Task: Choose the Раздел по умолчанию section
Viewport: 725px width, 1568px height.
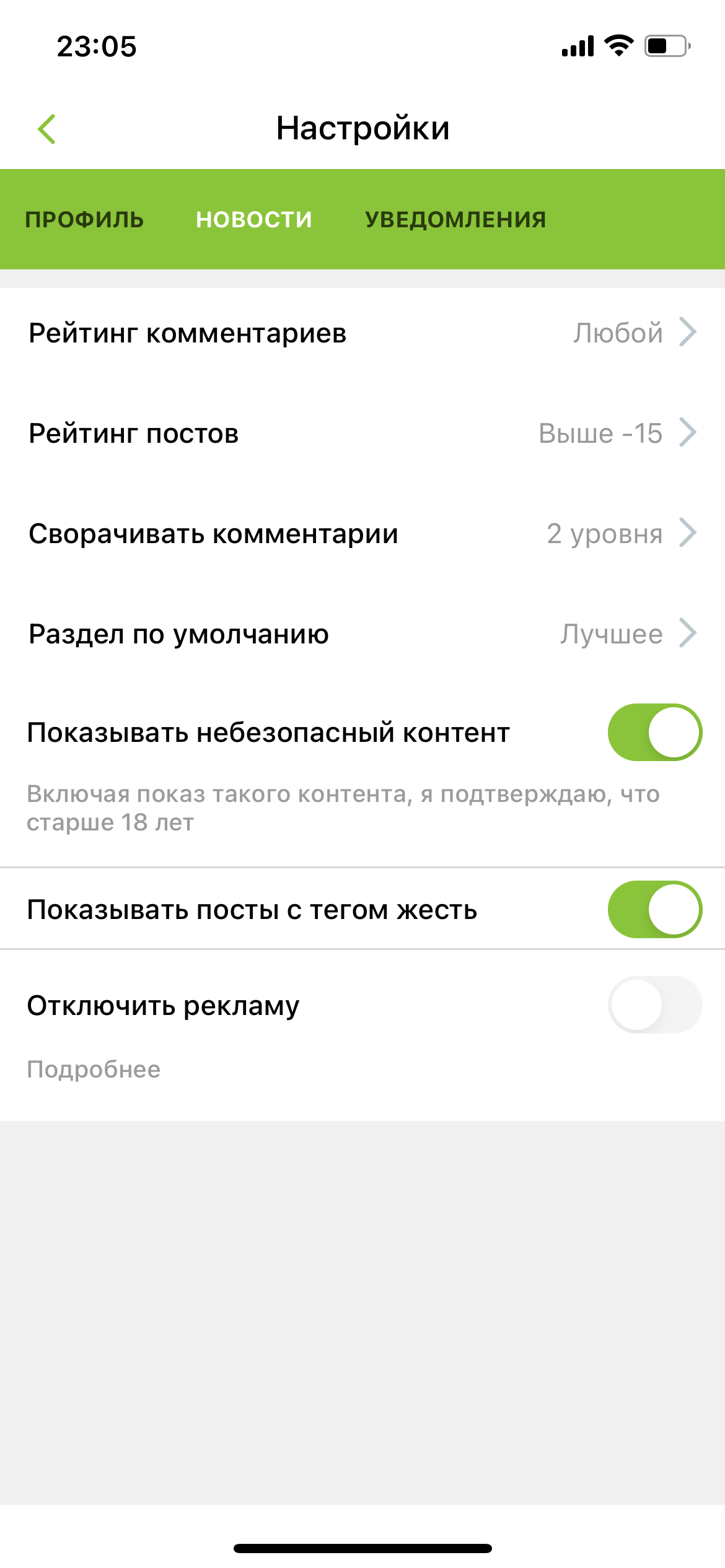Action: [x=362, y=634]
